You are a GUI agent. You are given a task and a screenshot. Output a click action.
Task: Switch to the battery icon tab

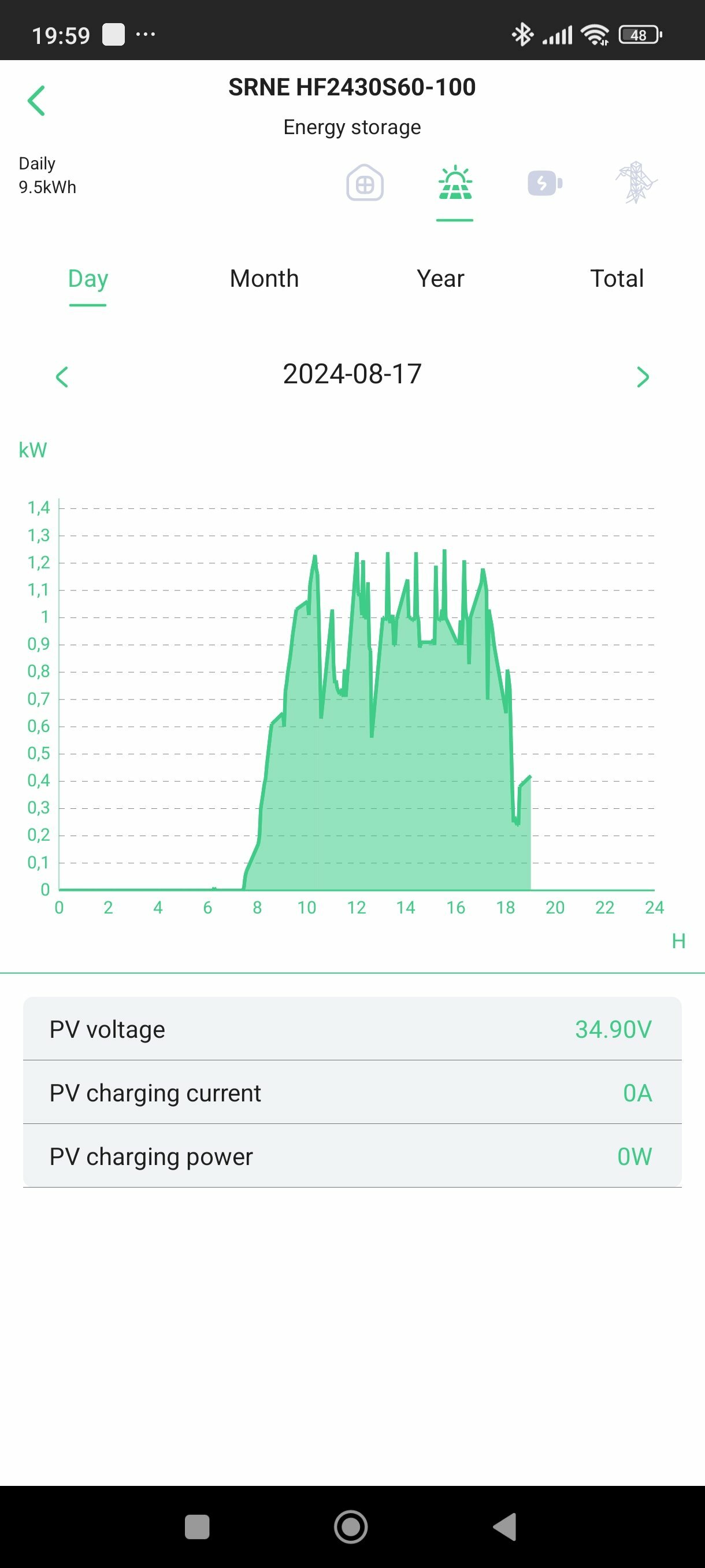(x=545, y=183)
